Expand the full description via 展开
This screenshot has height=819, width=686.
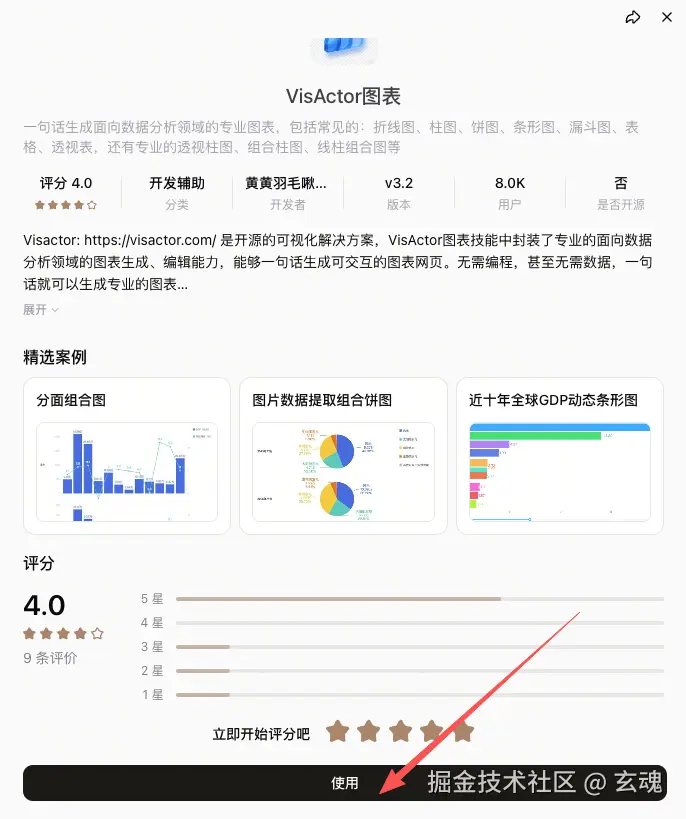41,310
